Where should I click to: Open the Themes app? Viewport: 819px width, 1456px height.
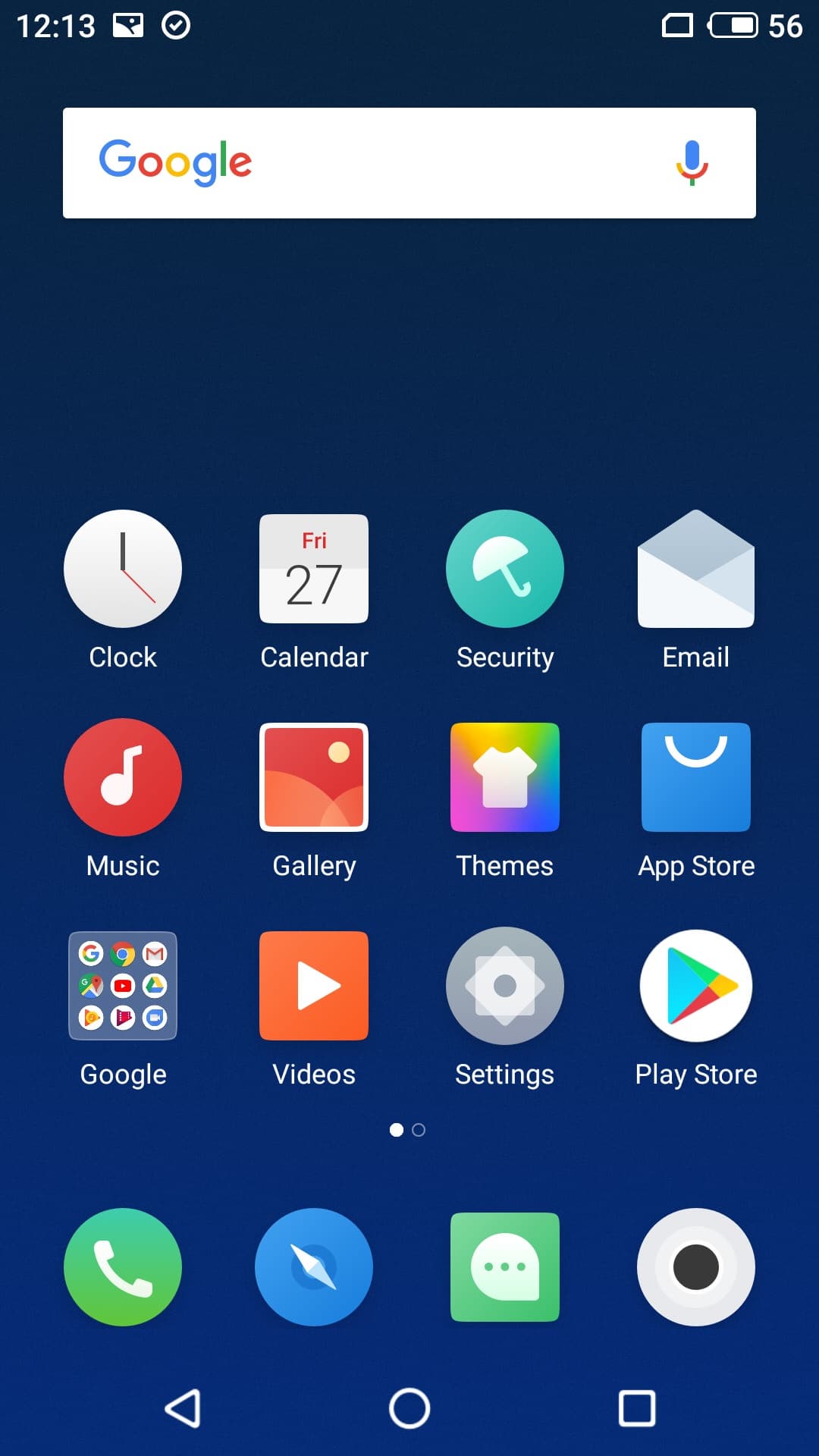coord(505,777)
